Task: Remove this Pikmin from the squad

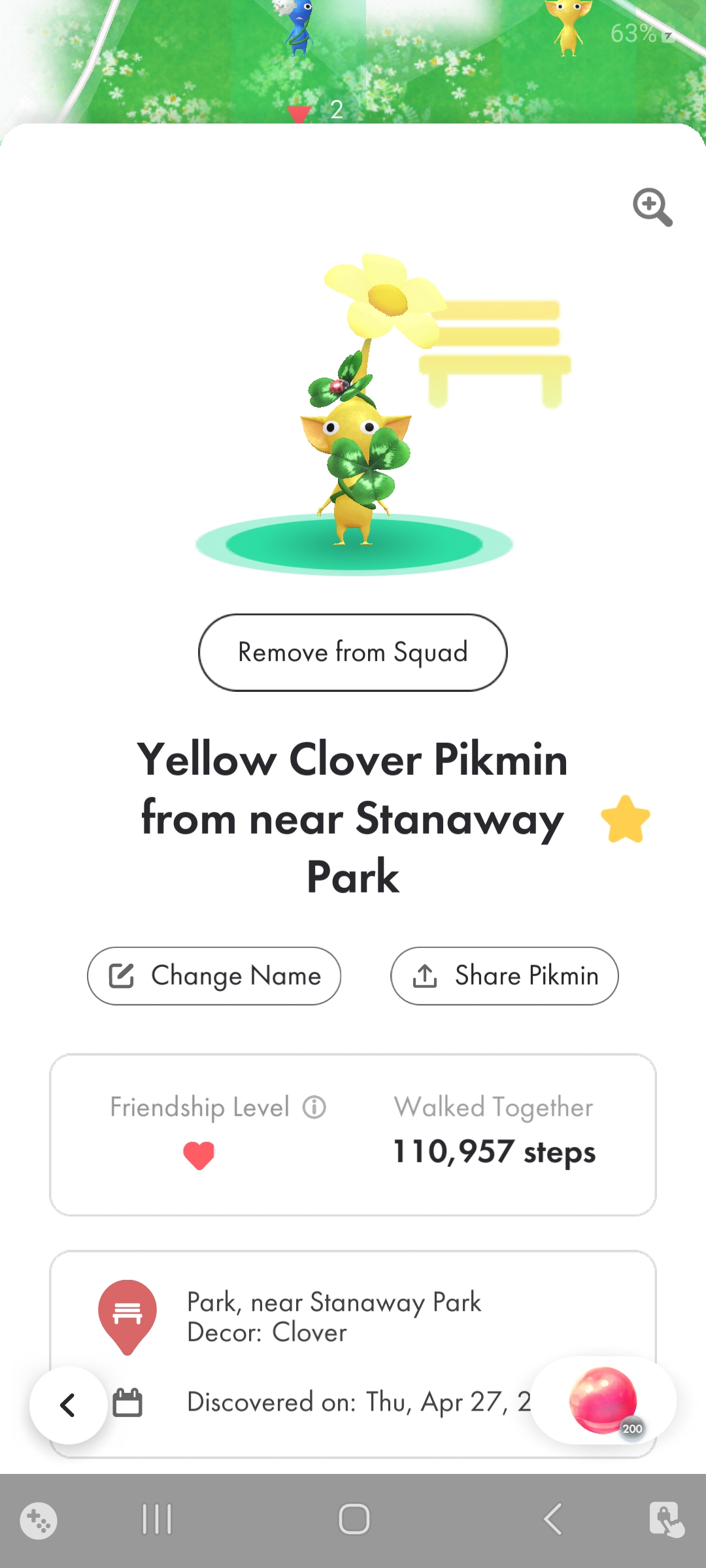Action: tap(353, 652)
